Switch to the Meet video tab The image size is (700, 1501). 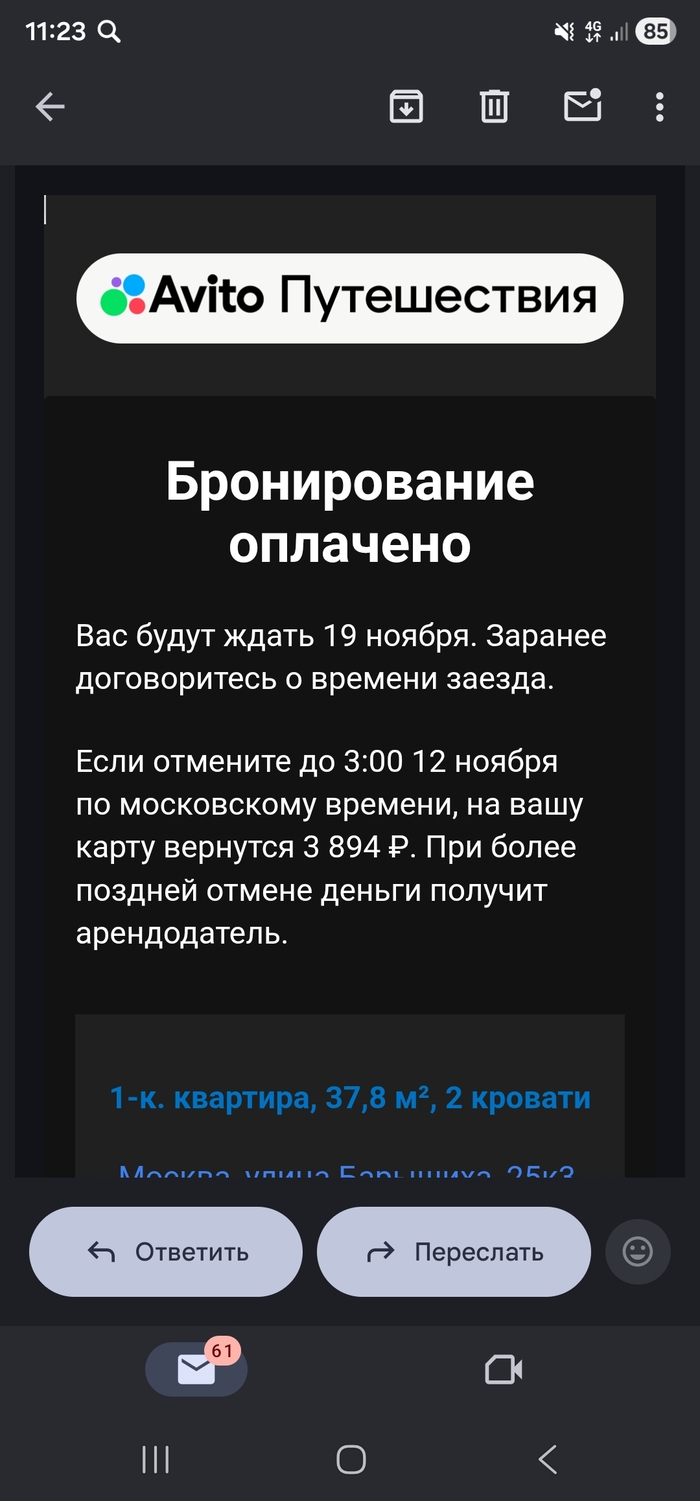(x=503, y=1369)
